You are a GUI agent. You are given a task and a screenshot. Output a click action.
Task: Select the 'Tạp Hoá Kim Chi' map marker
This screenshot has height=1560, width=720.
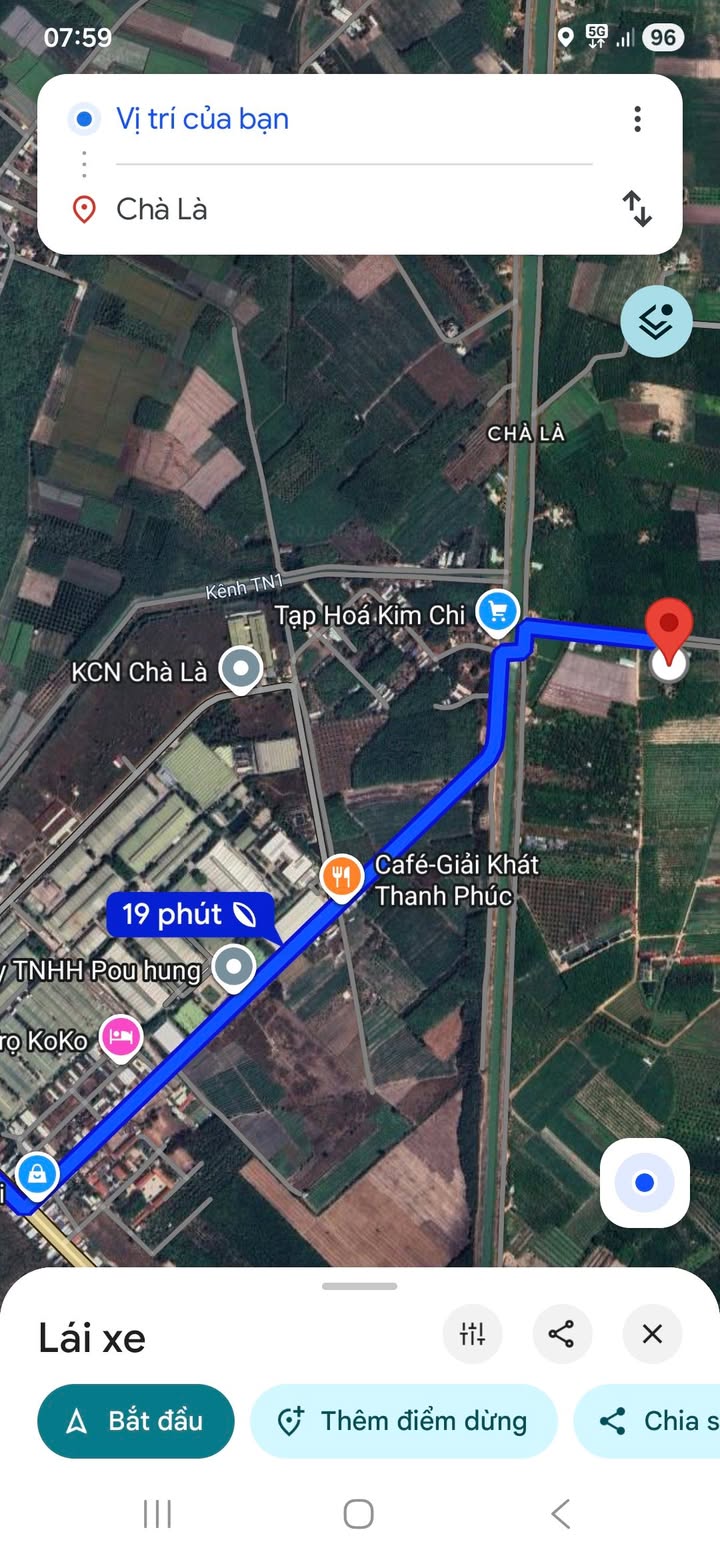pos(497,610)
